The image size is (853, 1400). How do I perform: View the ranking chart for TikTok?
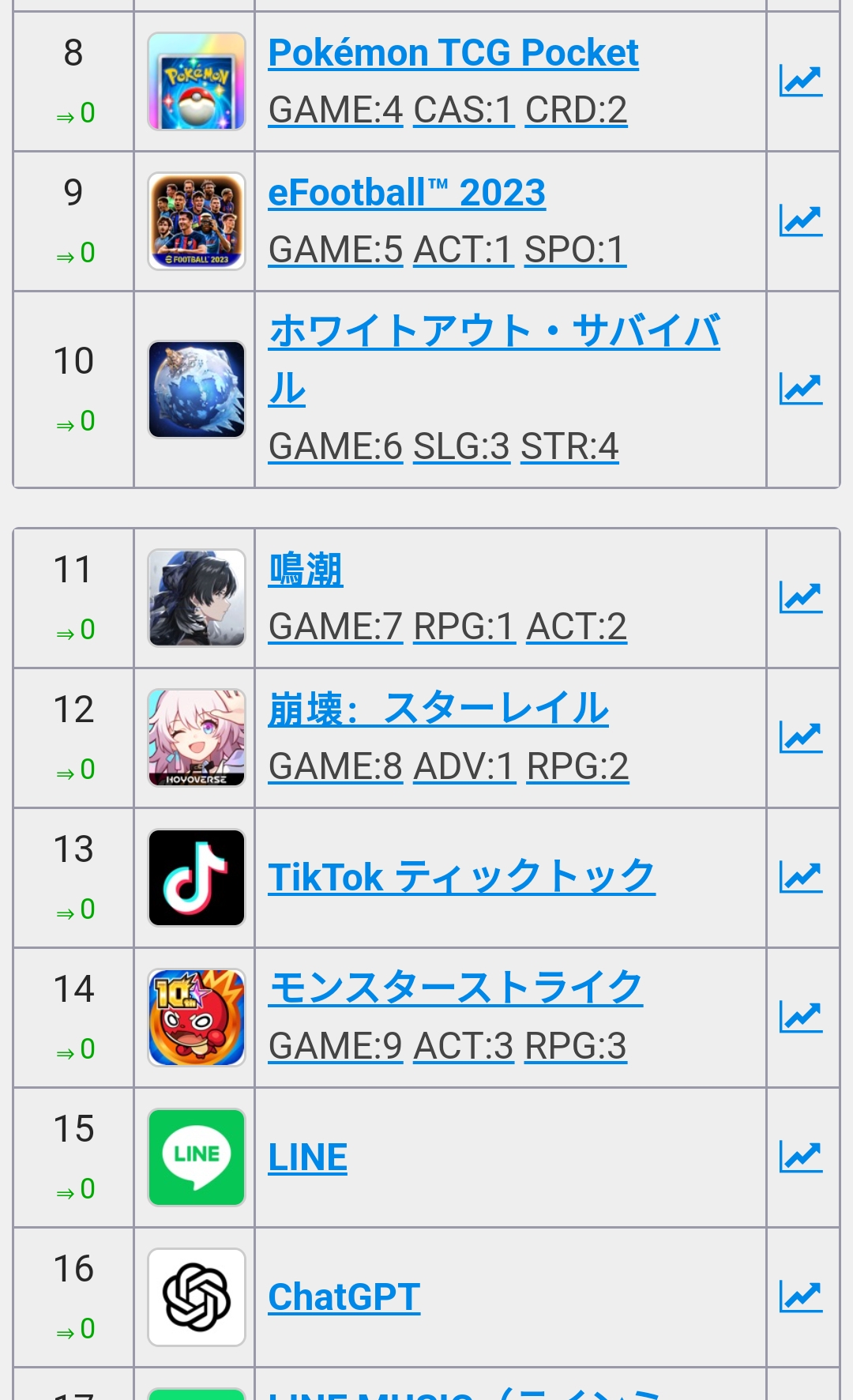coord(801,877)
